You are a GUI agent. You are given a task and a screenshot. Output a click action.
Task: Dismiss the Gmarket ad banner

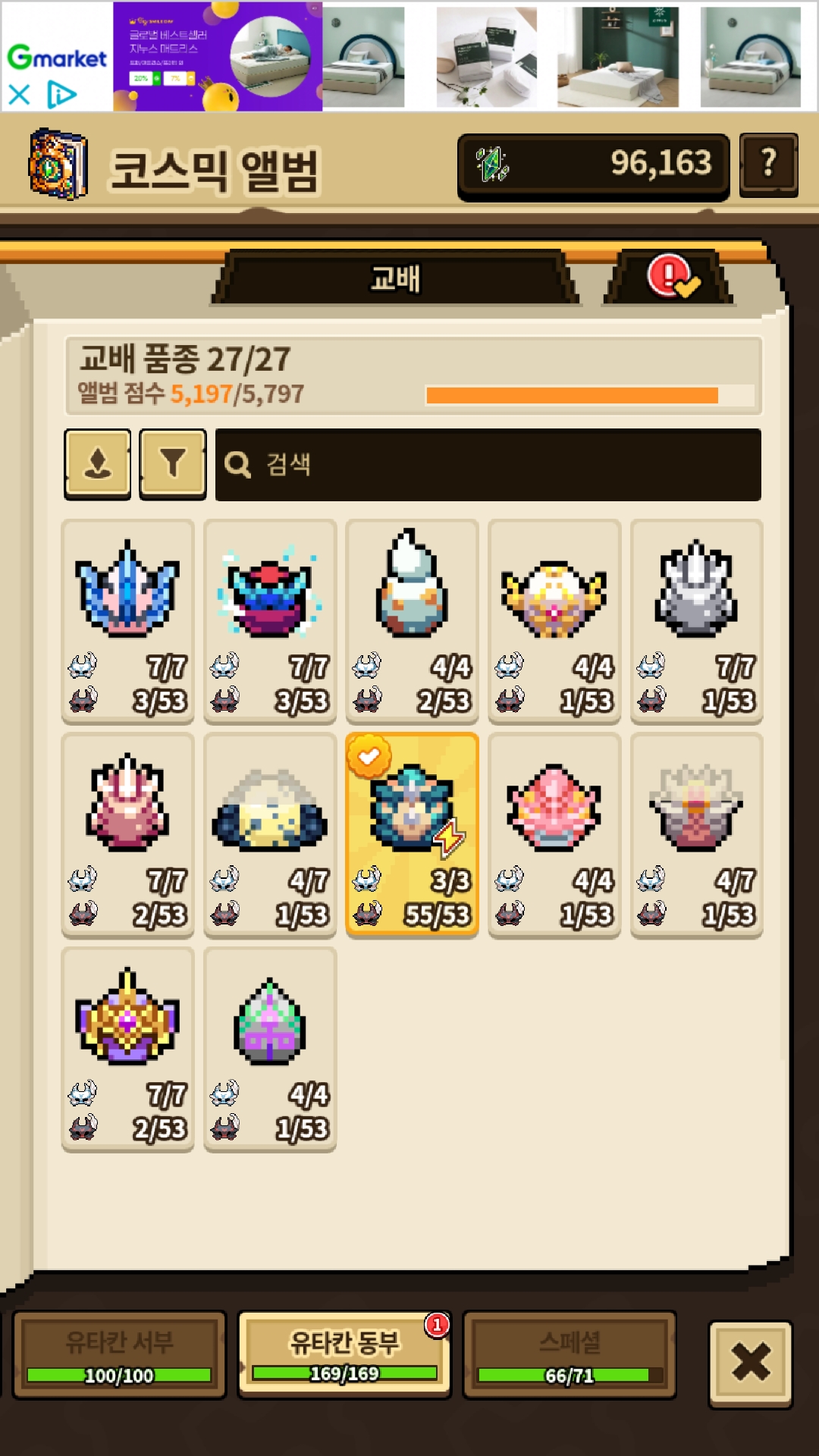pos(19,95)
